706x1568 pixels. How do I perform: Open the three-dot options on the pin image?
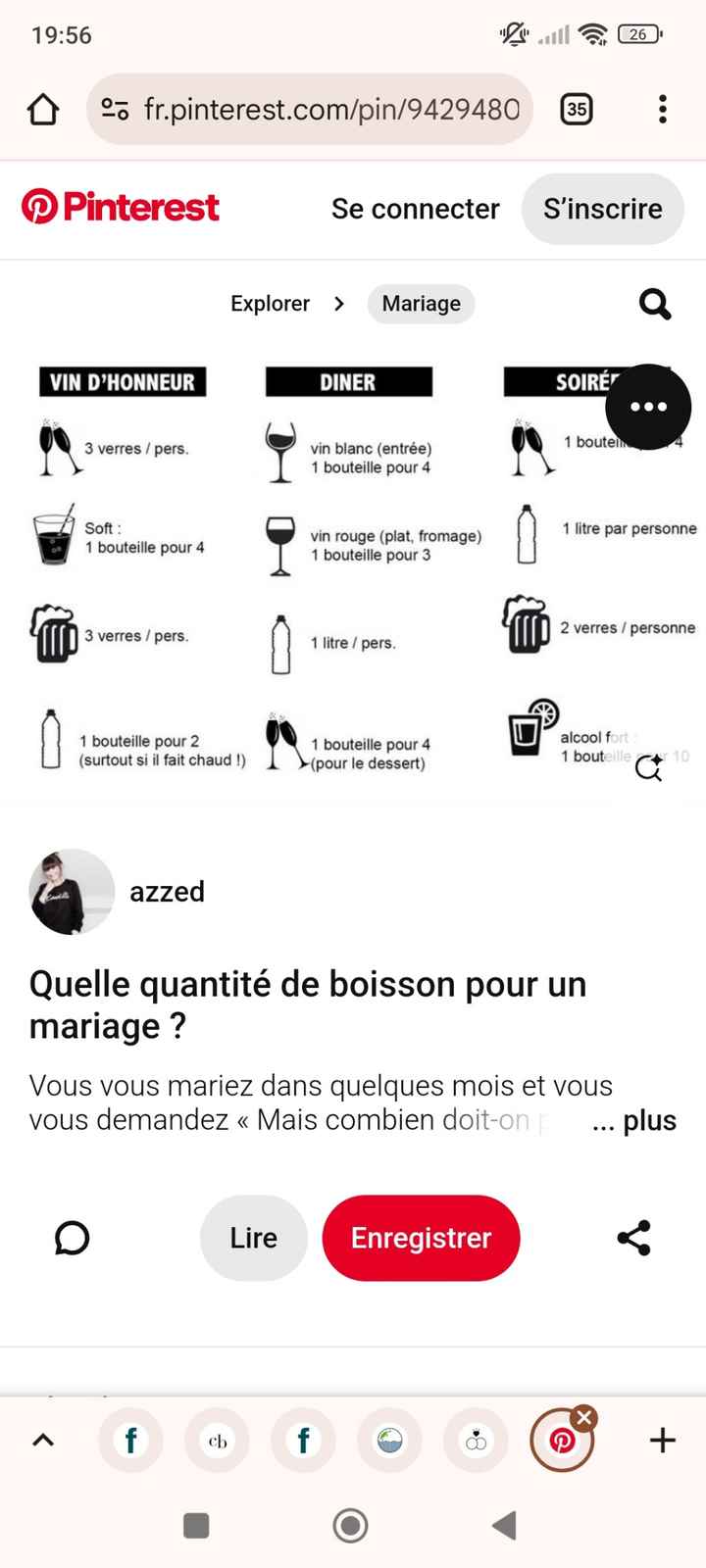[x=648, y=407]
